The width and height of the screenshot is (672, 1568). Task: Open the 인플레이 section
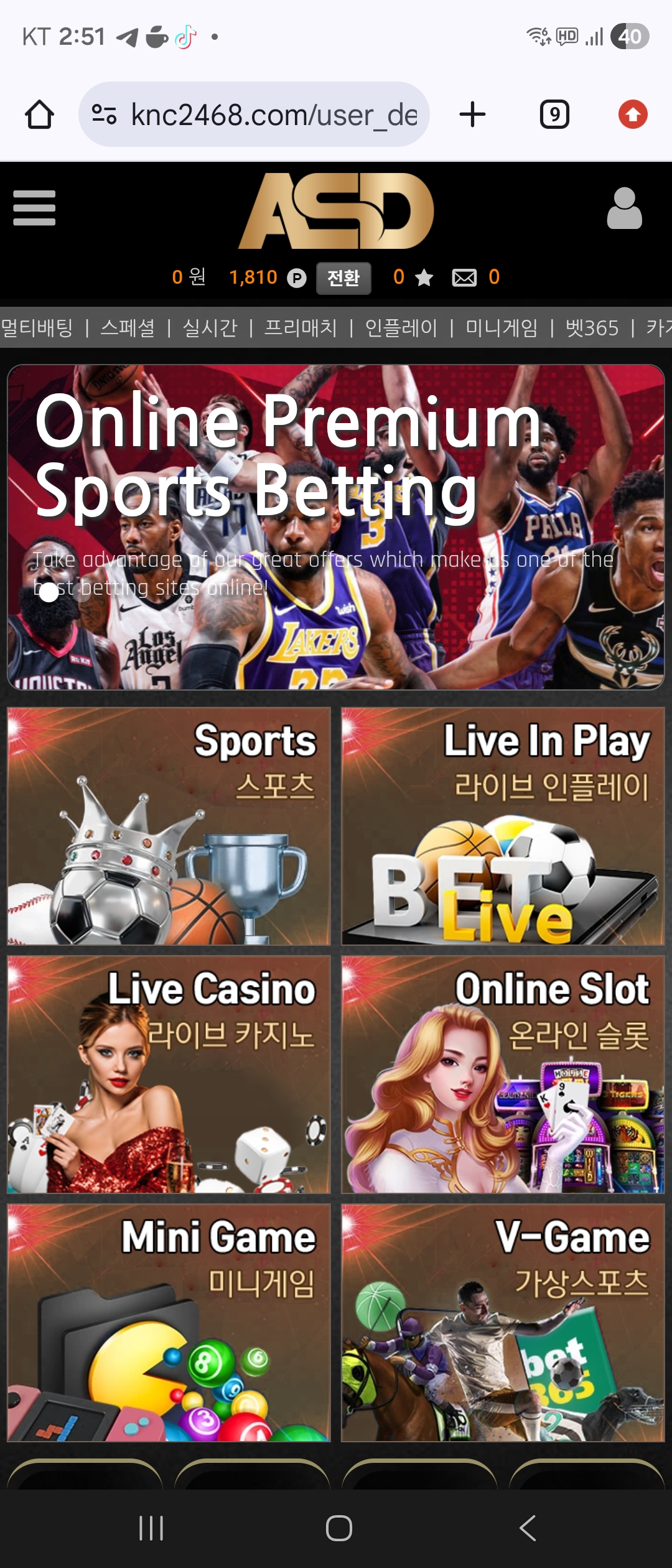click(401, 327)
